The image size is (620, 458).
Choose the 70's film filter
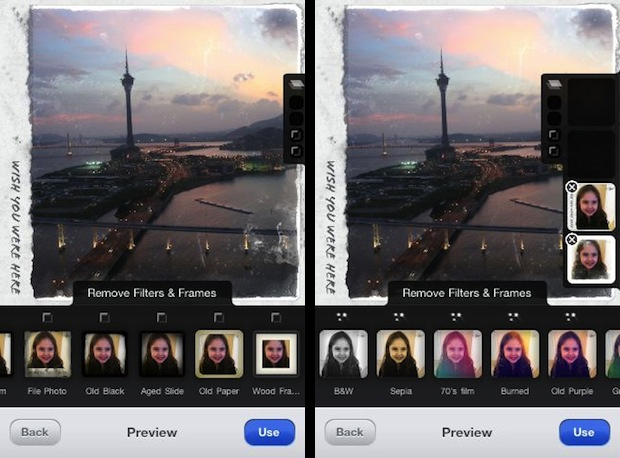(457, 354)
